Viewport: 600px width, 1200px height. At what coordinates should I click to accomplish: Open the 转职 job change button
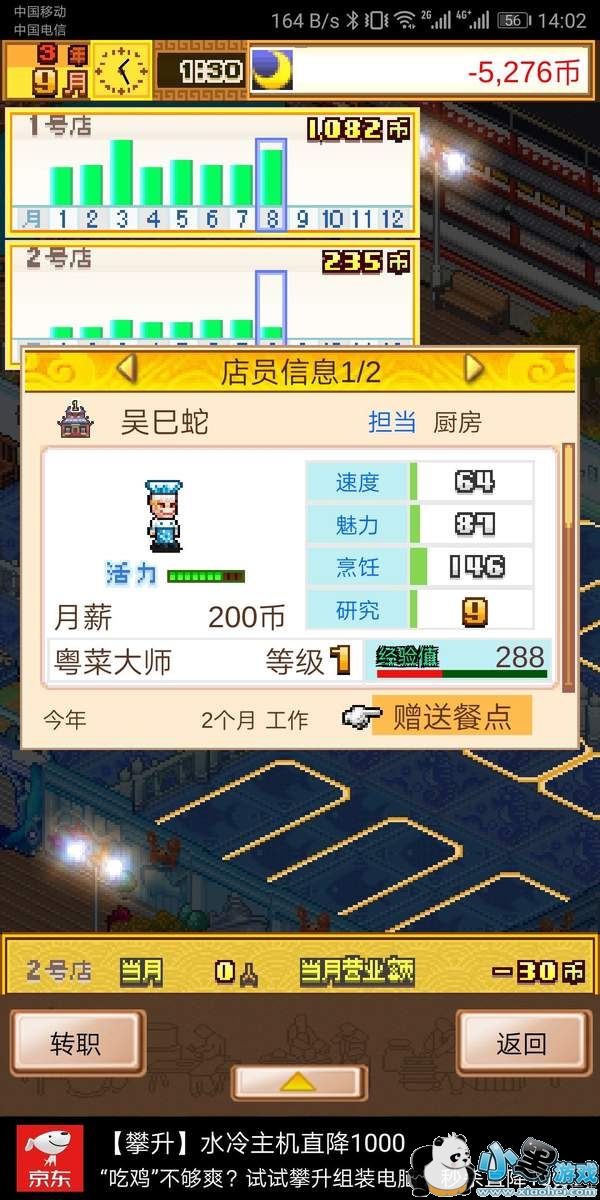point(76,1044)
